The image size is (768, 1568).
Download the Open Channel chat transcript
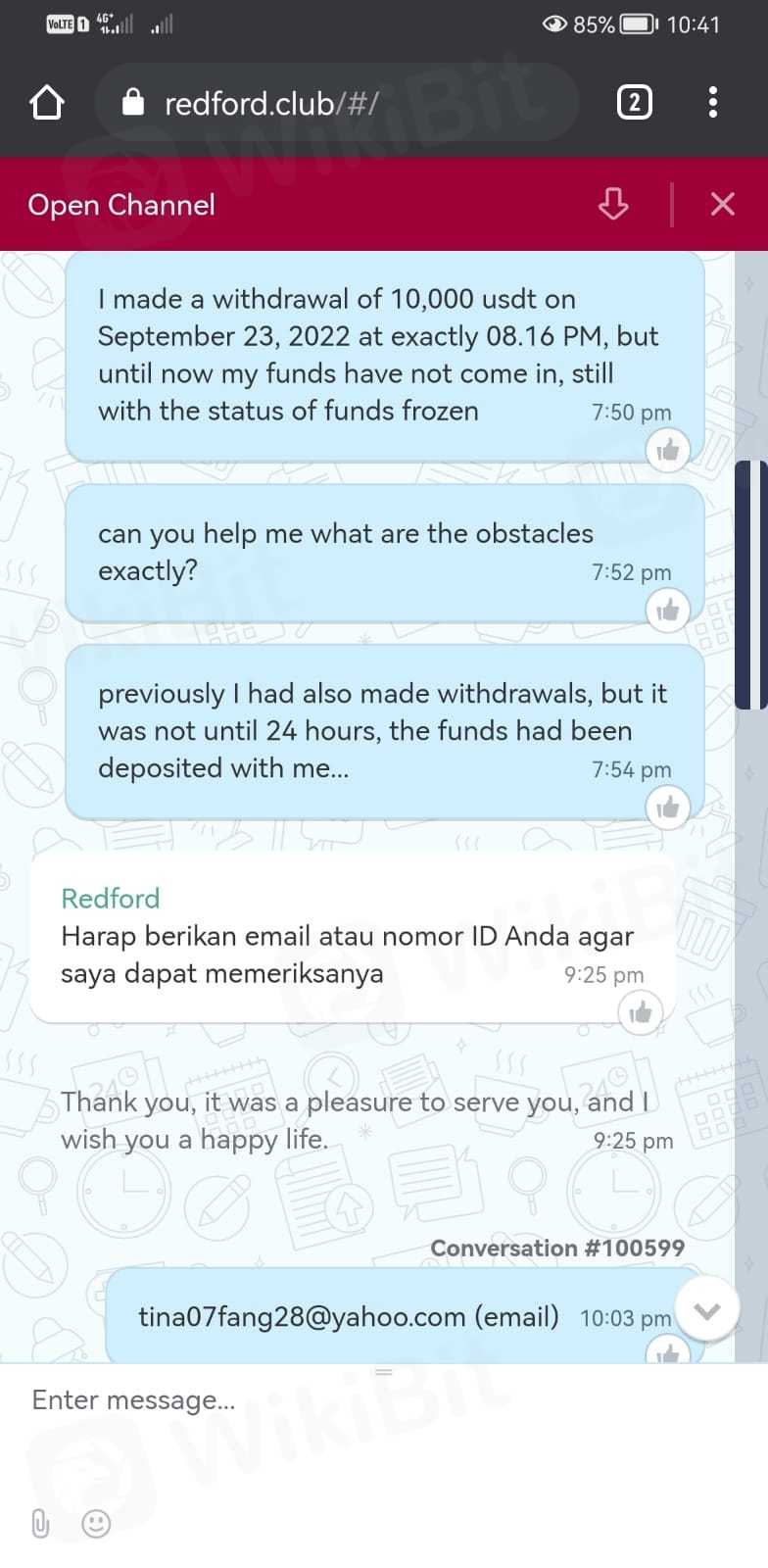pos(613,204)
